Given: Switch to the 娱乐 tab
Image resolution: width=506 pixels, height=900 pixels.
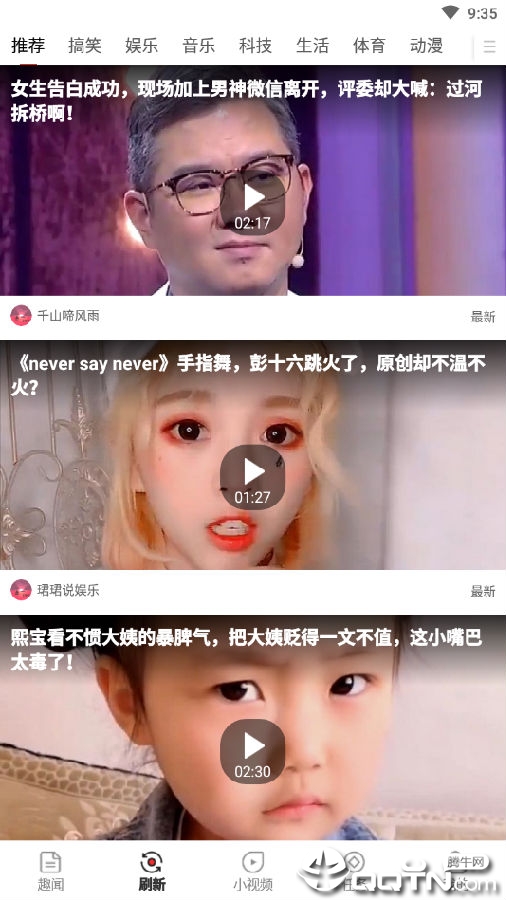Looking at the screenshot, I should (141, 46).
